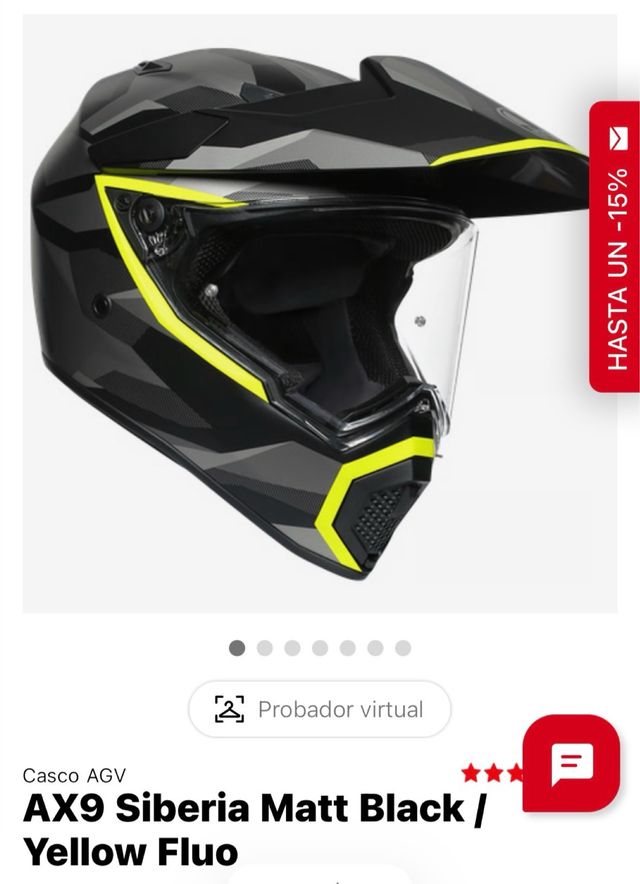The image size is (640, 884).
Task: Open the red chat support bubble
Action: click(x=571, y=765)
